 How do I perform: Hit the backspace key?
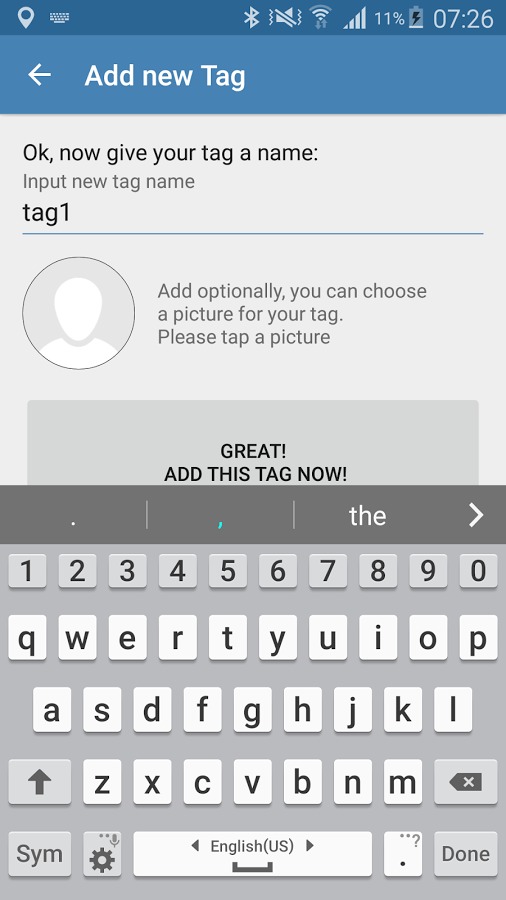coord(465,782)
